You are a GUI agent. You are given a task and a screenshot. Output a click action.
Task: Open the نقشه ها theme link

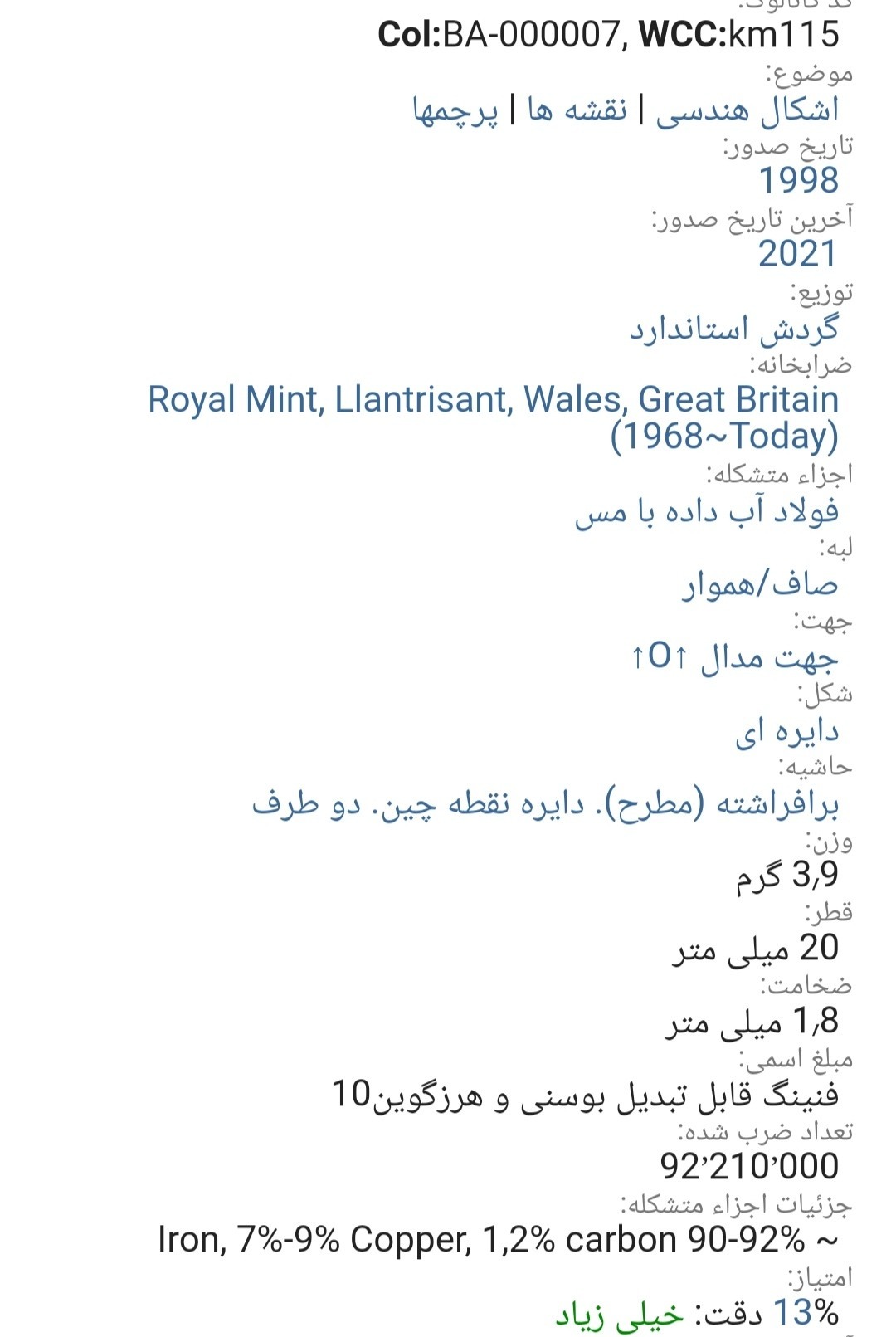577,110
